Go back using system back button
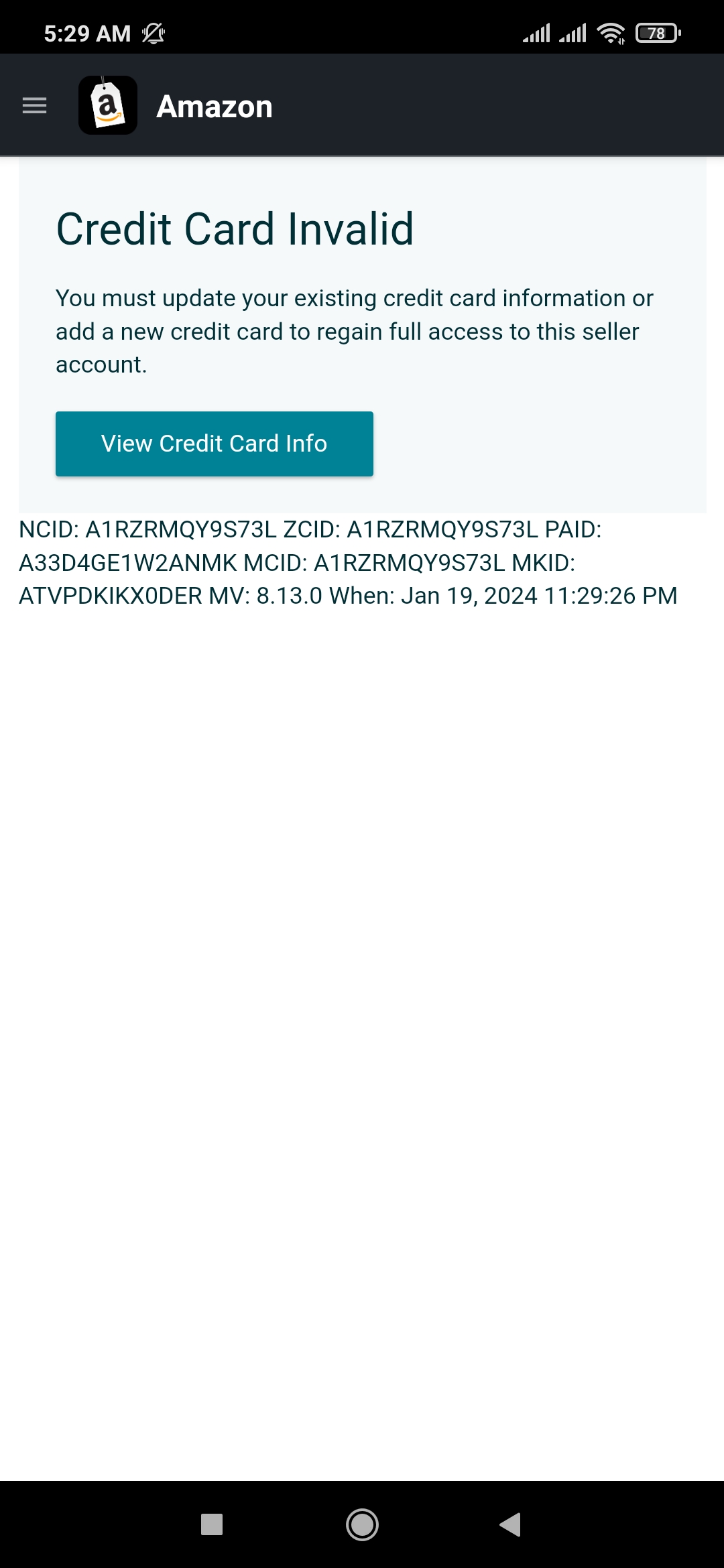724x1568 pixels. pyautogui.click(x=511, y=1524)
